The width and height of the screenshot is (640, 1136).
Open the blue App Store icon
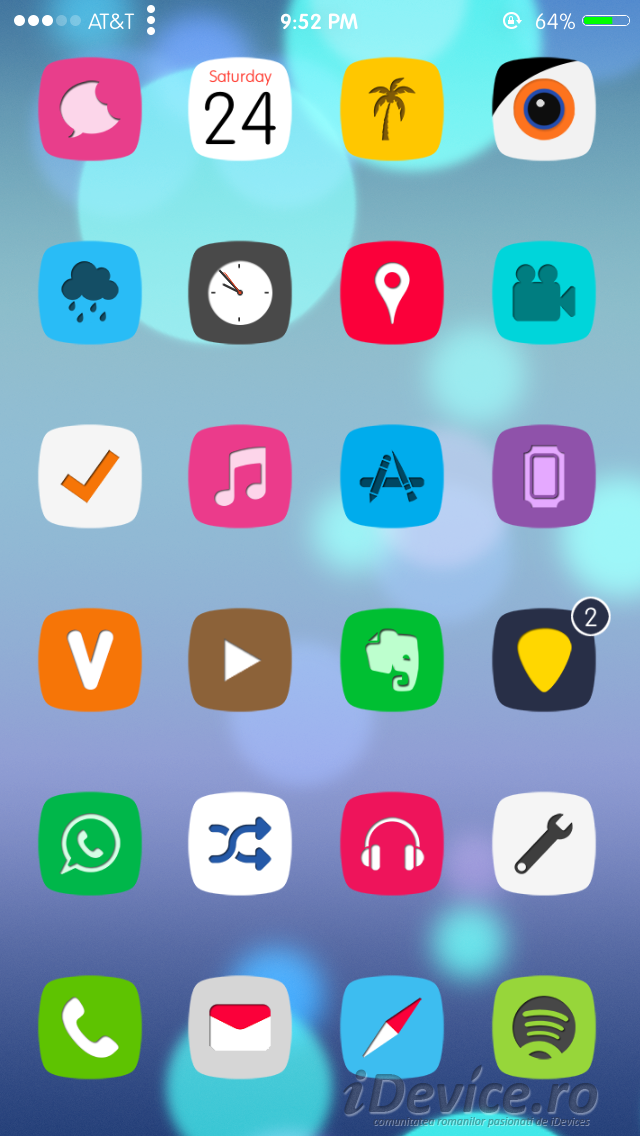pyautogui.click(x=392, y=476)
